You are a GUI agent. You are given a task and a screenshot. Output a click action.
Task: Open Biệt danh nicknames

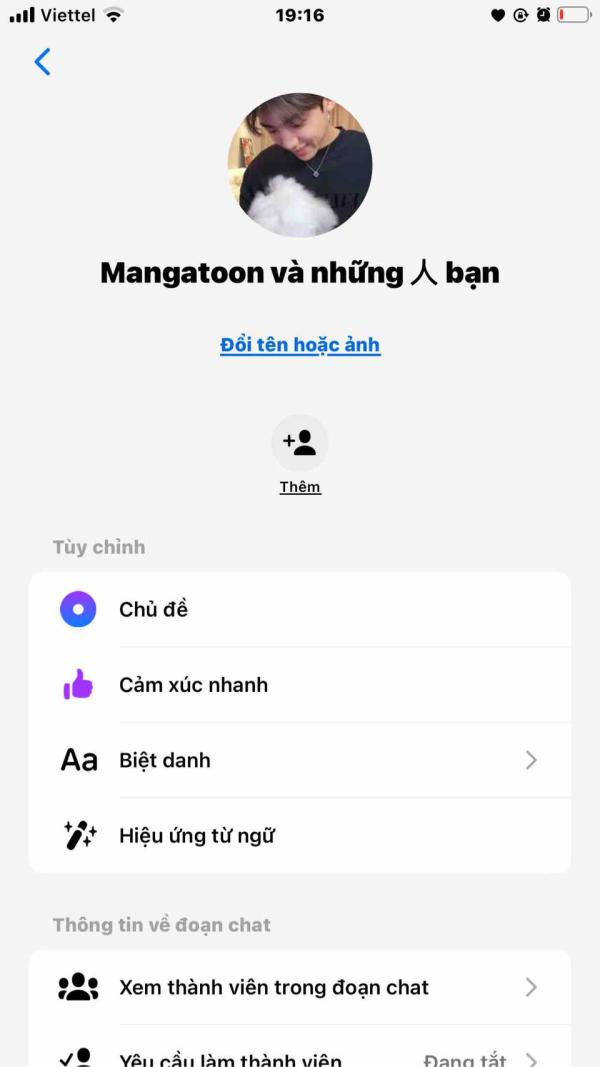pos(300,760)
